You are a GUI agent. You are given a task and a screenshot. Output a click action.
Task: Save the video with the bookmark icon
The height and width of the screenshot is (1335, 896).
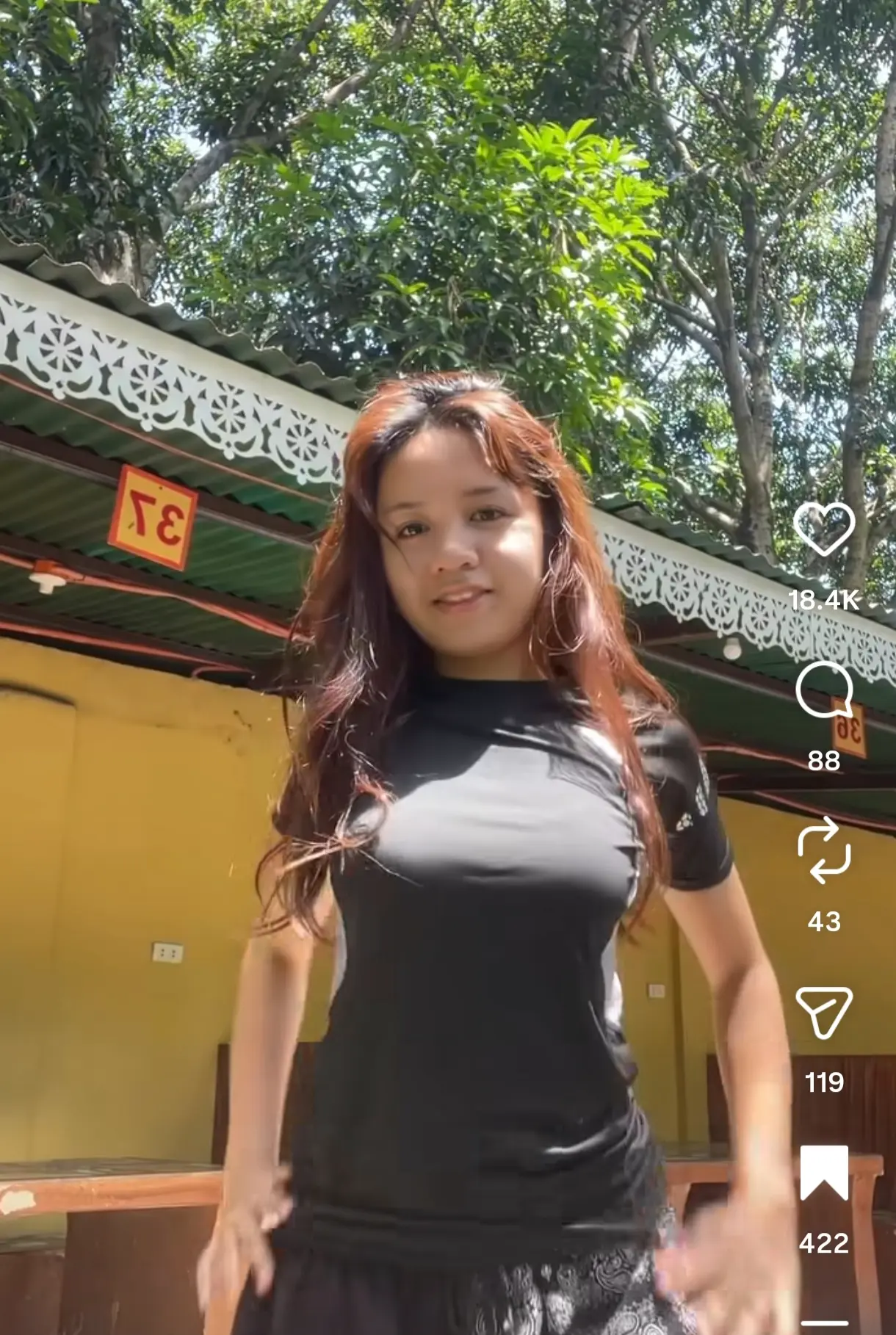(824, 1173)
